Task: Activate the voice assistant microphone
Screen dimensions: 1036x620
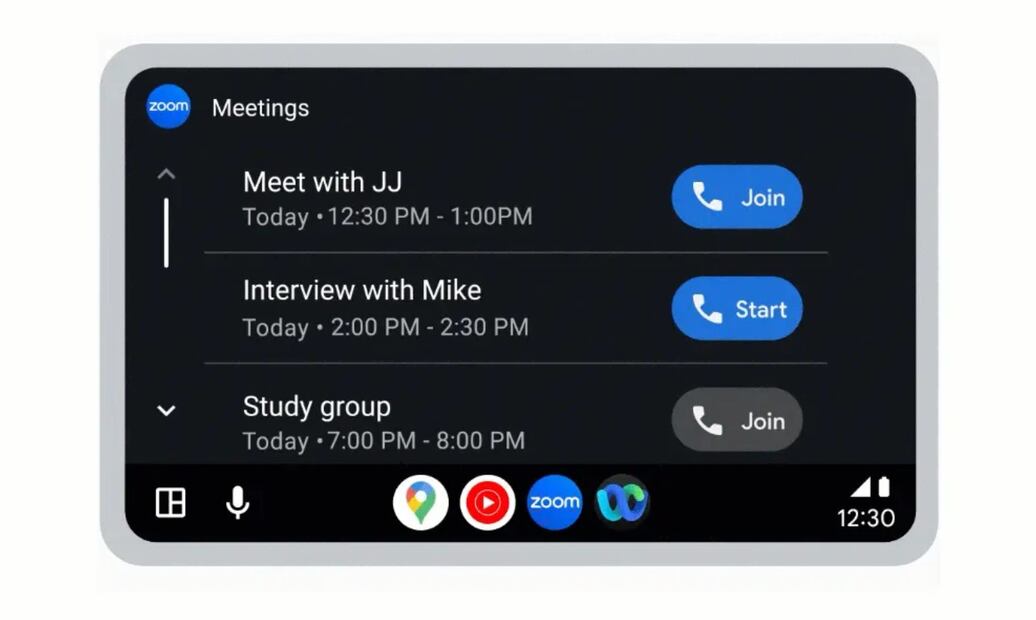Action: 237,502
